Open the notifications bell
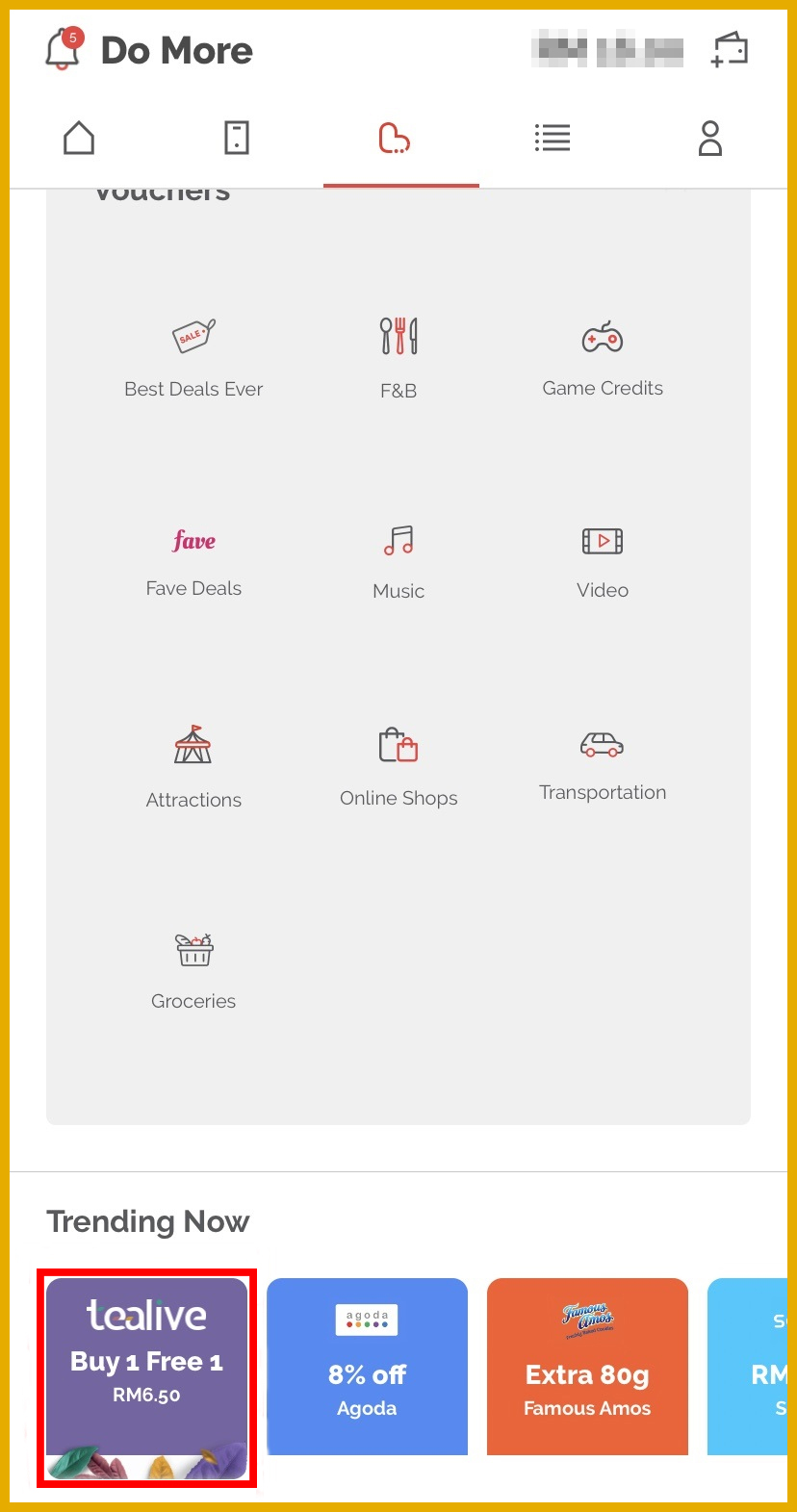 (64, 49)
